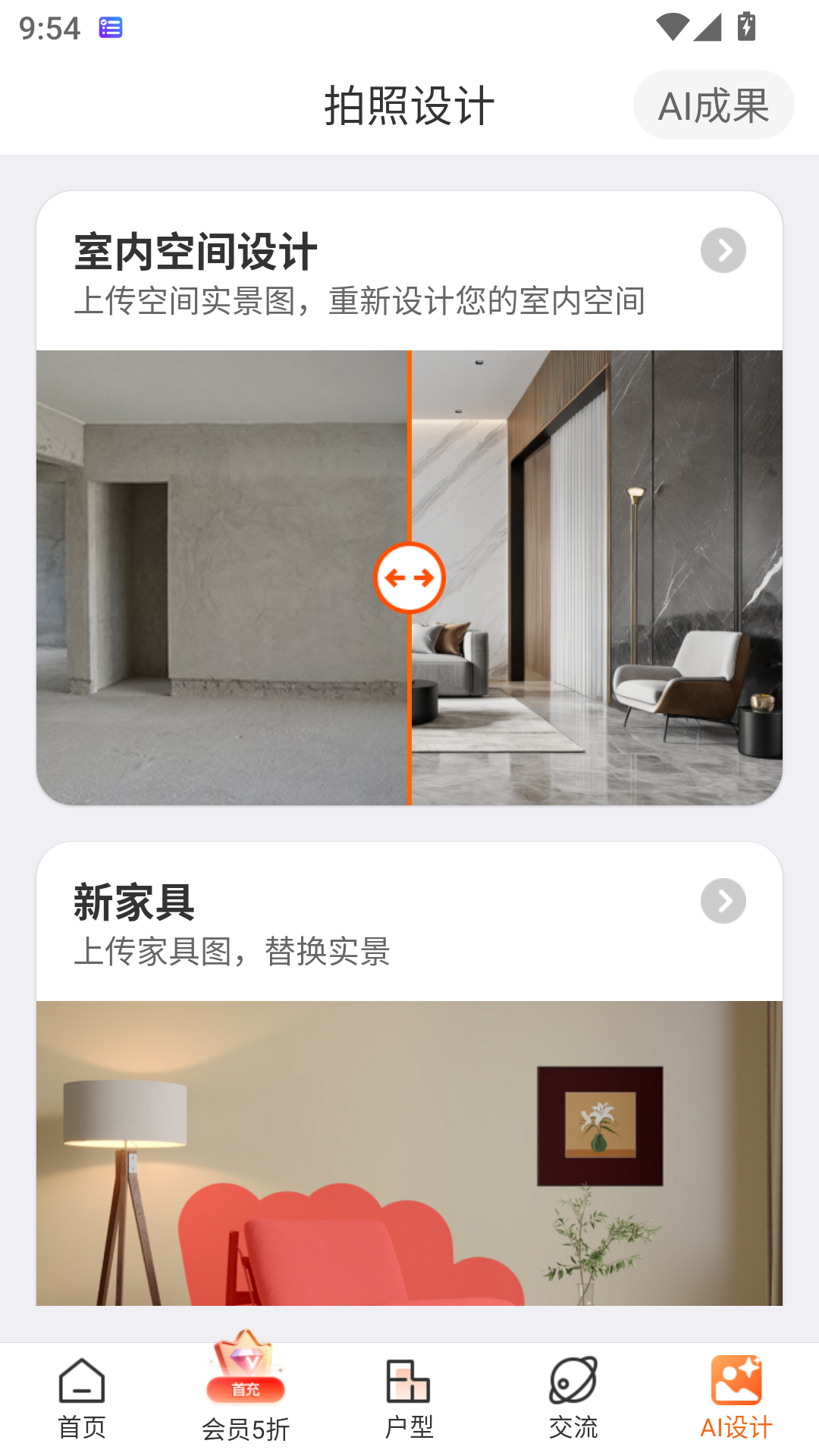Go to the 首页 tab
This screenshot has width=819, height=1456.
pos(82,1398)
